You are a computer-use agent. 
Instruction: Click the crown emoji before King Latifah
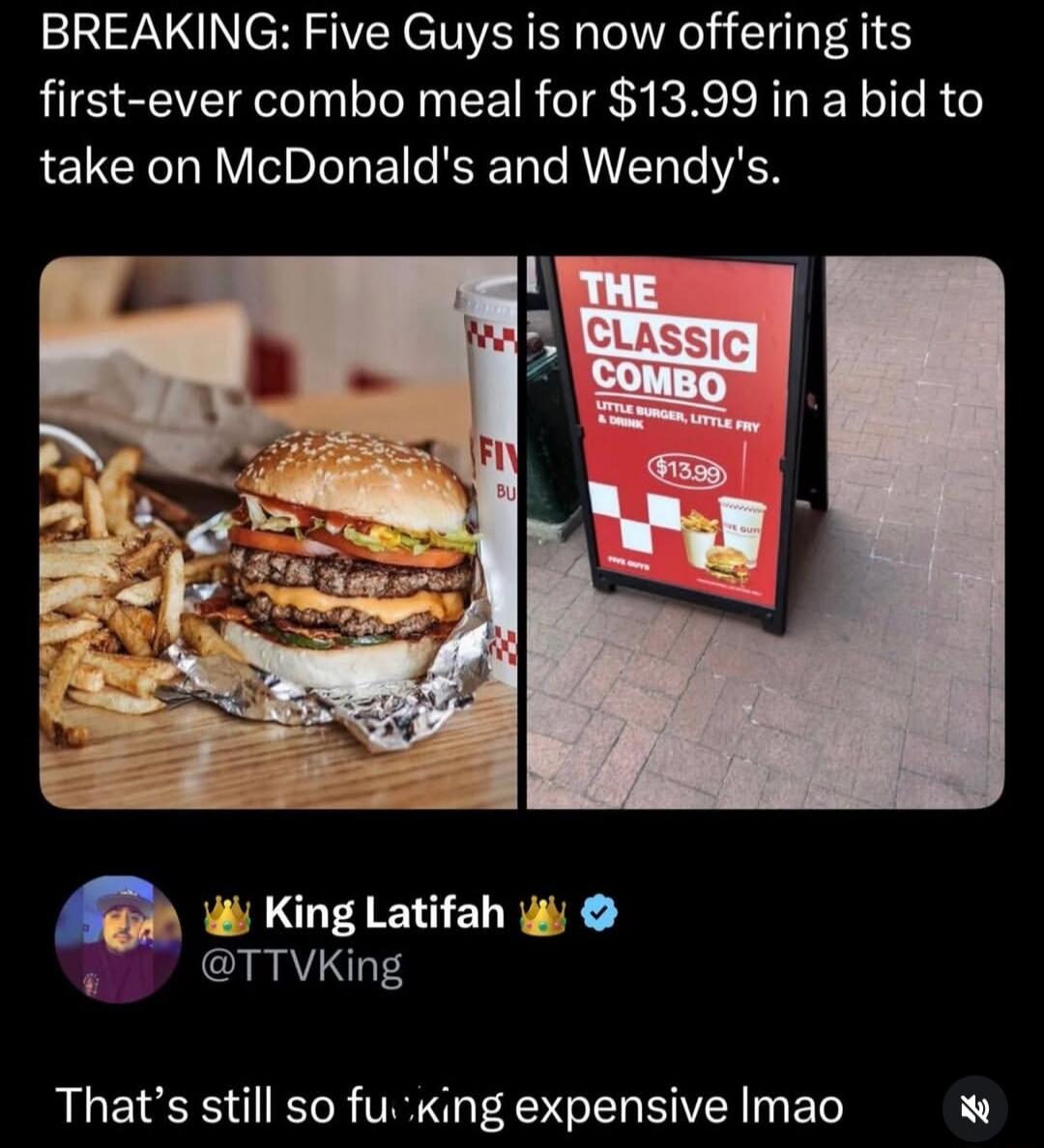[x=229, y=912]
